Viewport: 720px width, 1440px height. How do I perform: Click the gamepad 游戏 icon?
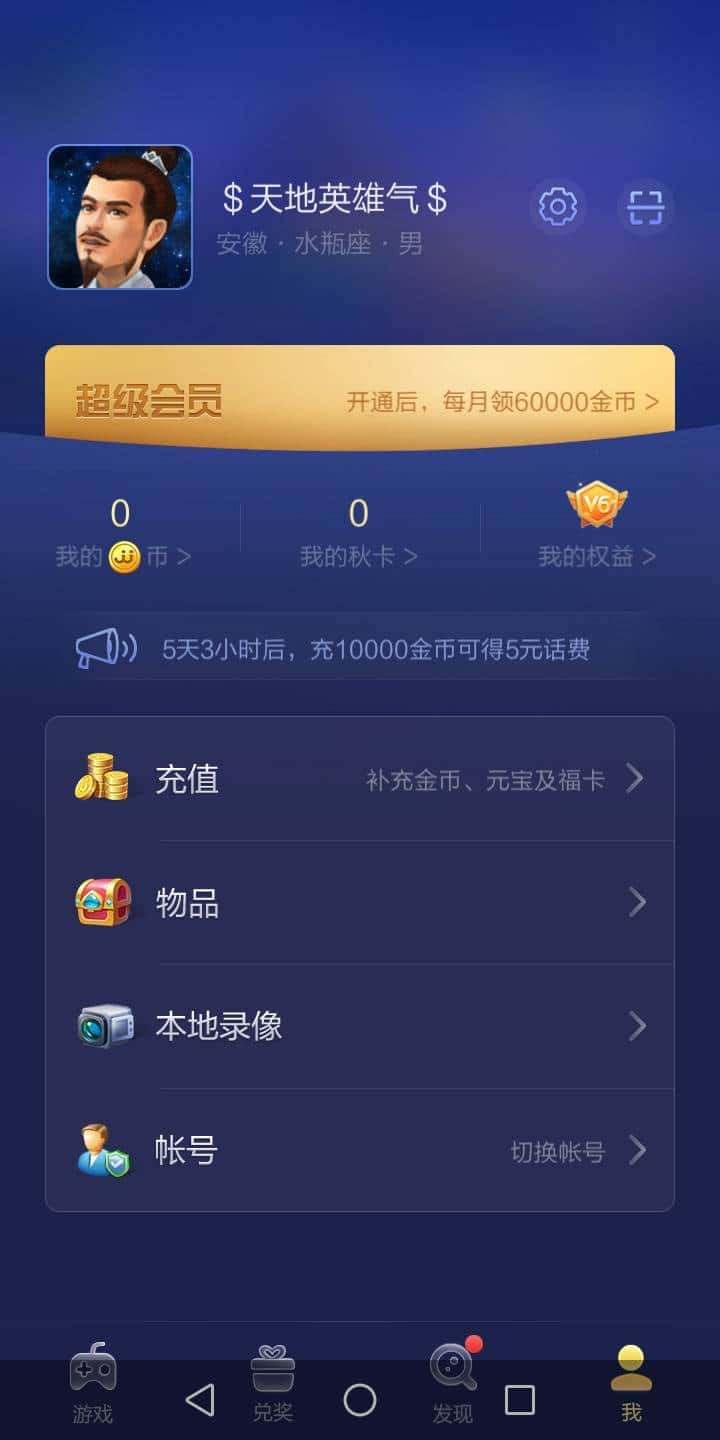tap(92, 1370)
